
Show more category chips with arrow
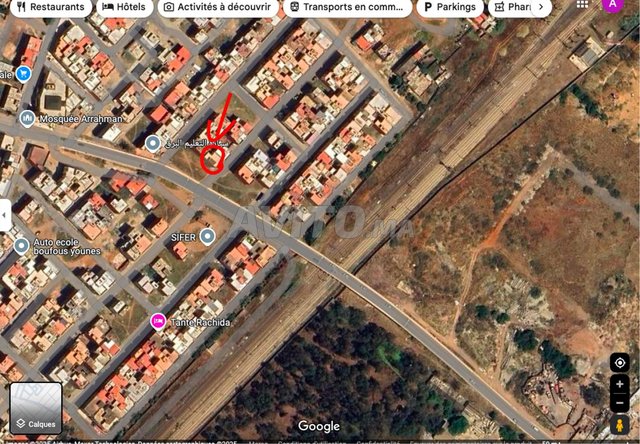pyautogui.click(x=541, y=7)
